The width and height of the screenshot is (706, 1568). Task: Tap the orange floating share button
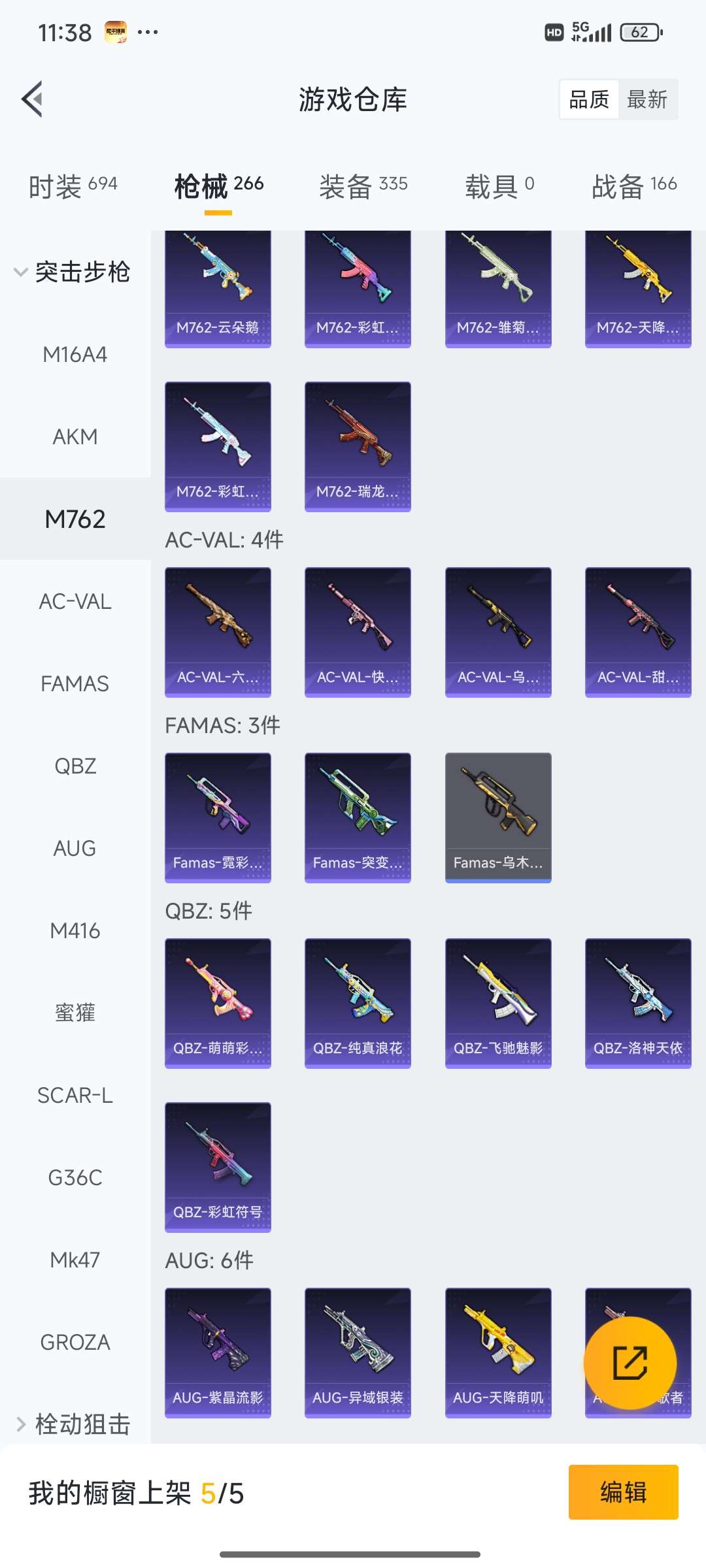point(630,1363)
